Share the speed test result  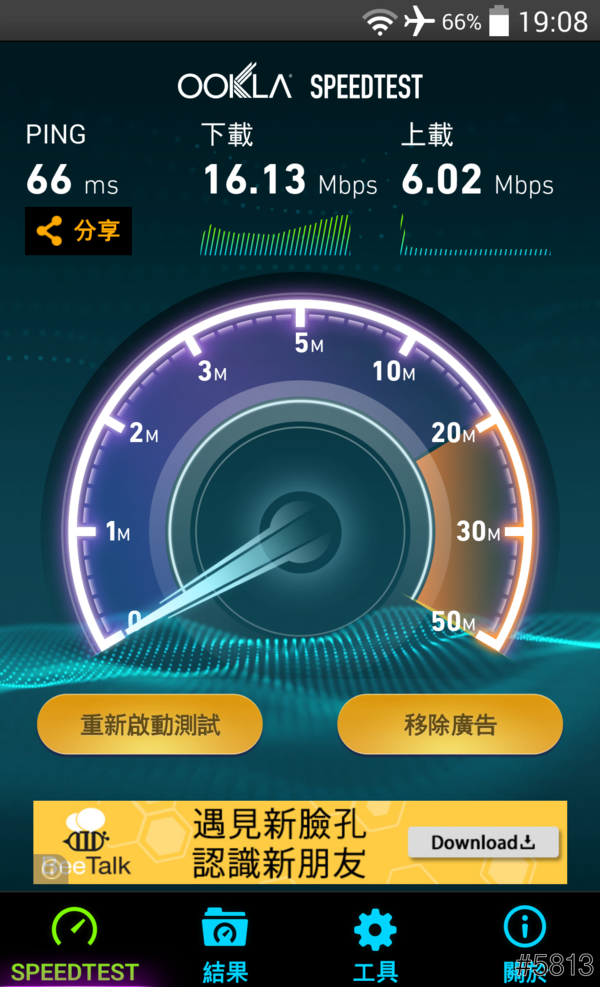coord(78,231)
